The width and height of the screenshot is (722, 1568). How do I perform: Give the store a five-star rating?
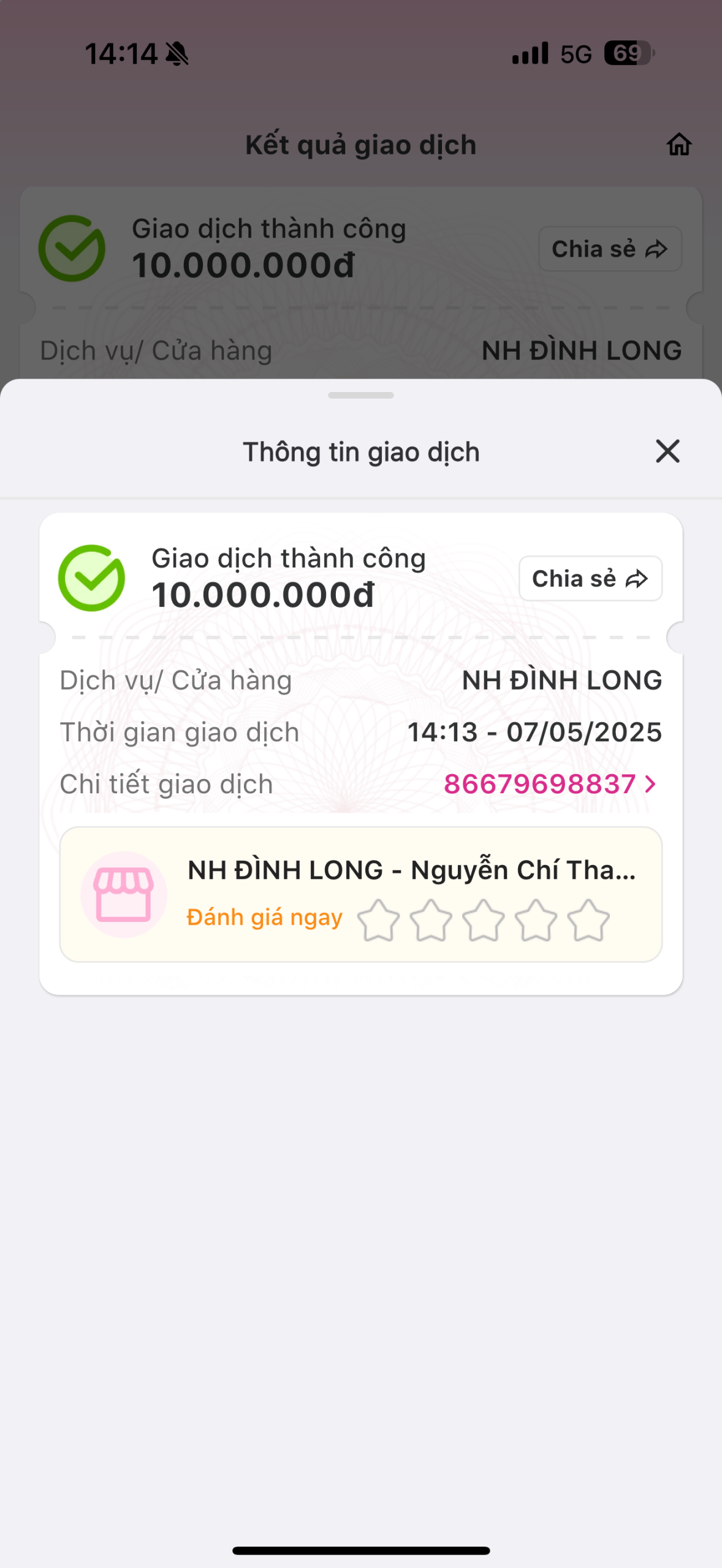pyautogui.click(x=588, y=920)
